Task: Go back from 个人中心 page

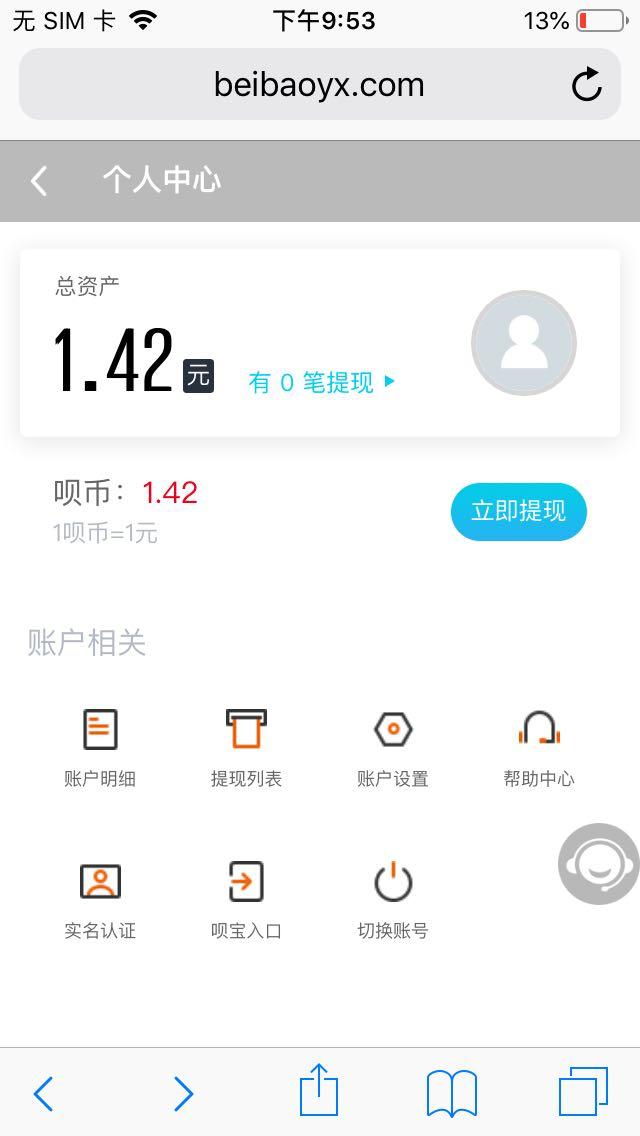Action: pos(40,181)
